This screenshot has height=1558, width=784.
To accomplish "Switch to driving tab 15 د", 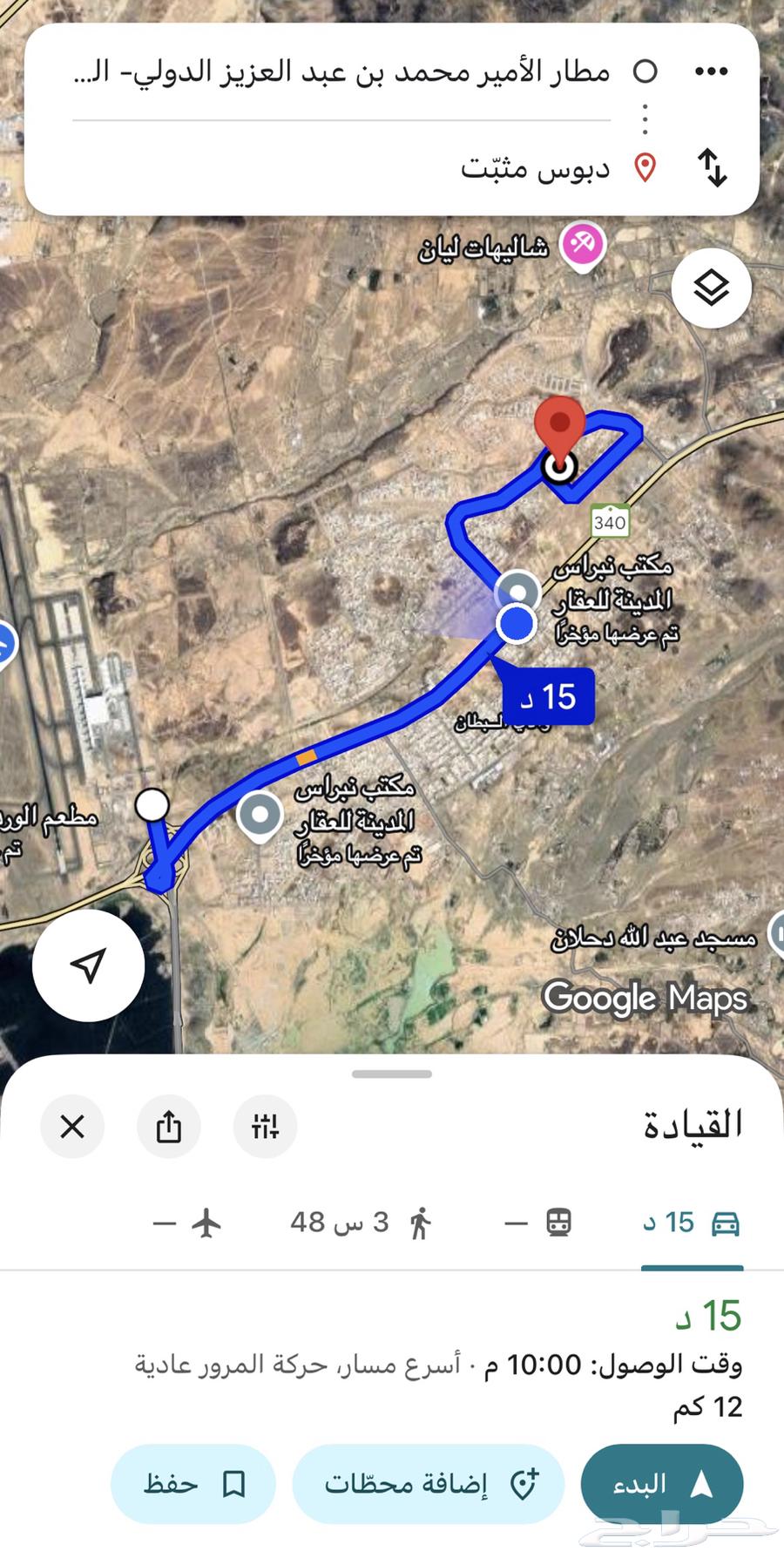I will (x=692, y=1223).
